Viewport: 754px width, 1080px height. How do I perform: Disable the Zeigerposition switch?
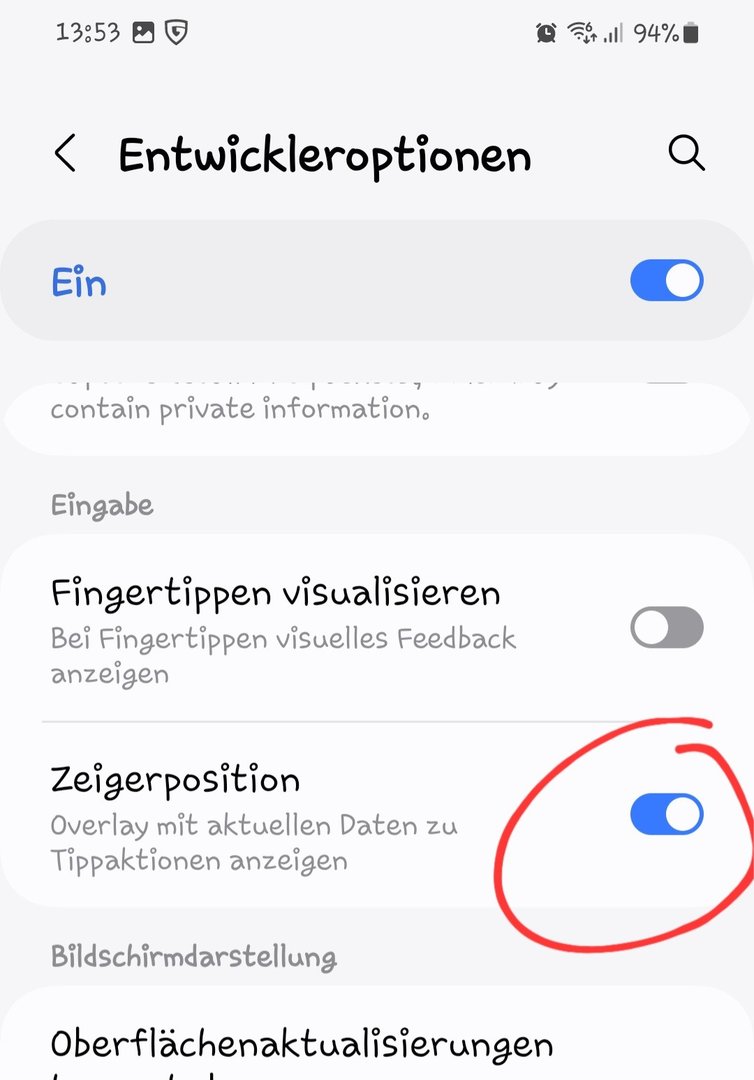pos(666,815)
